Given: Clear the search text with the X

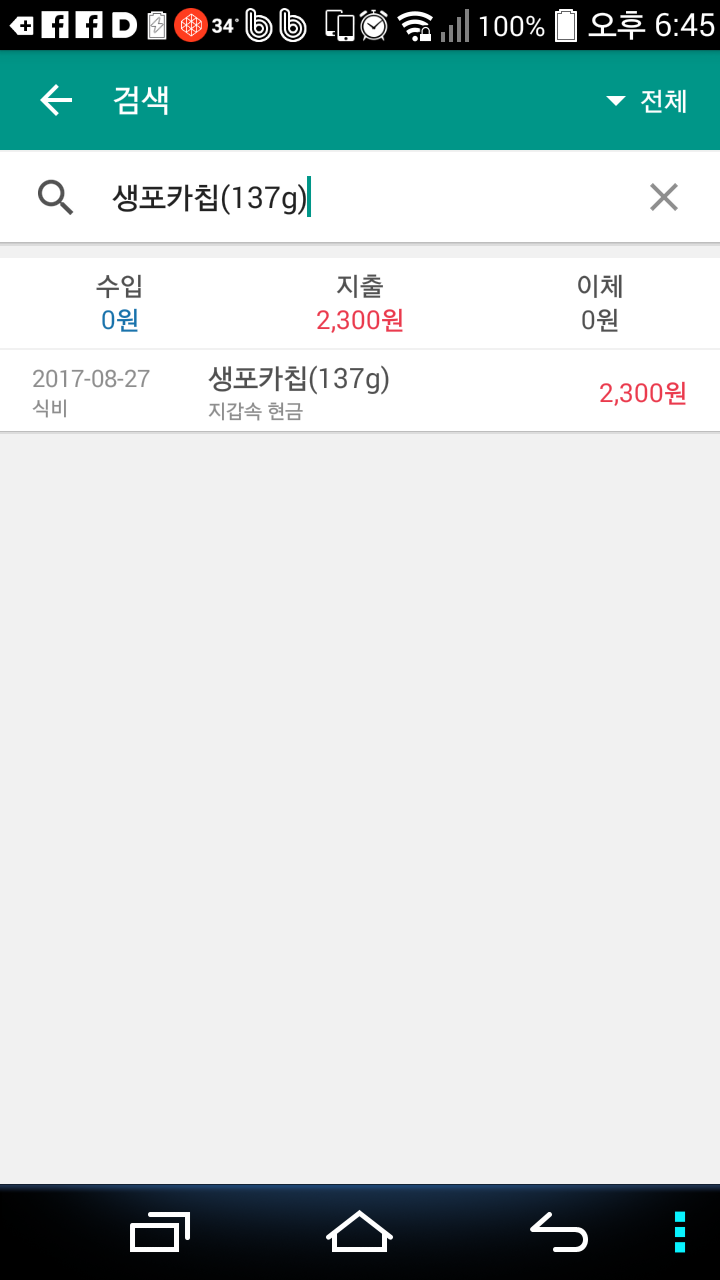Looking at the screenshot, I should click(664, 197).
